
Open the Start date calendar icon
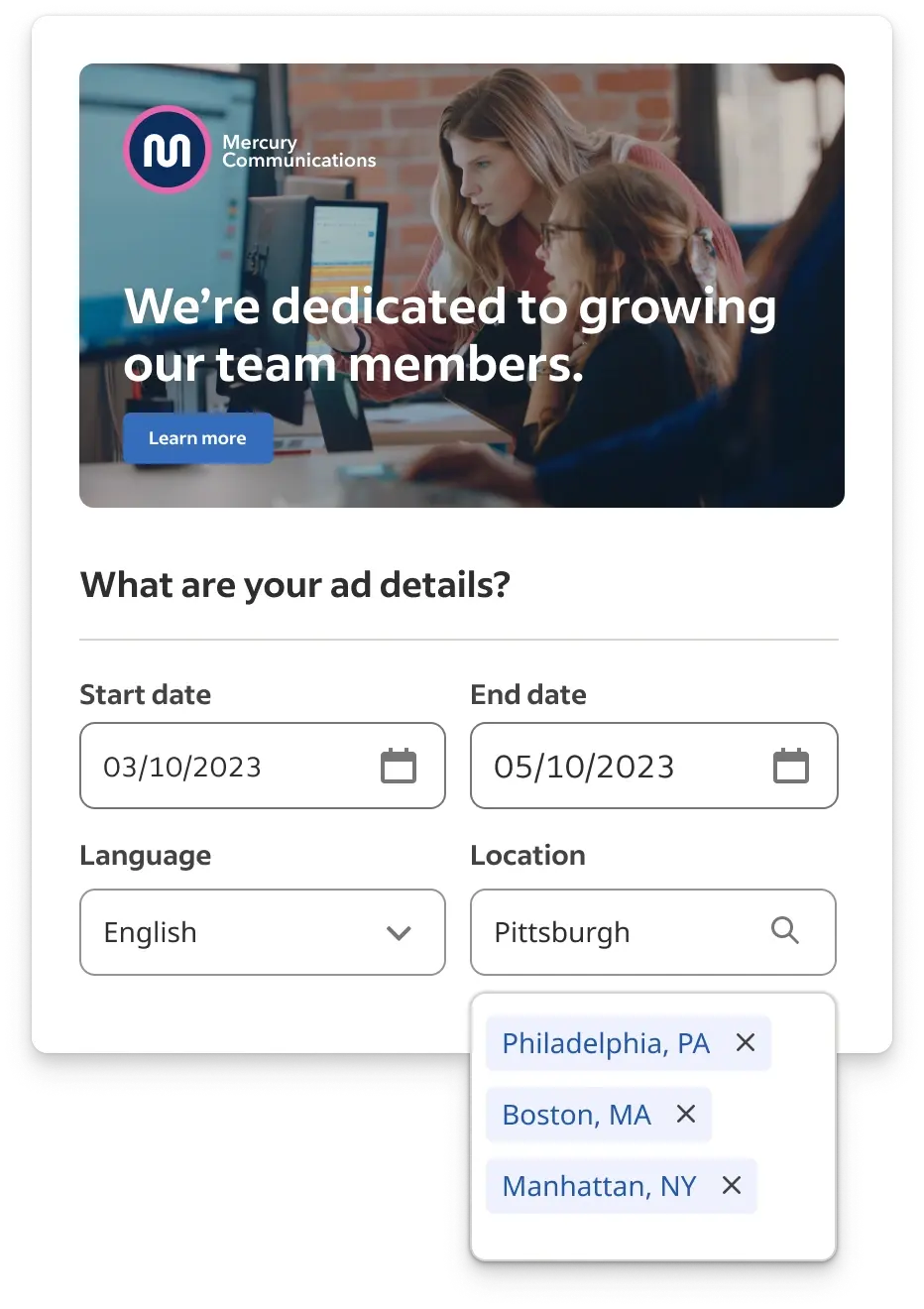tap(399, 766)
